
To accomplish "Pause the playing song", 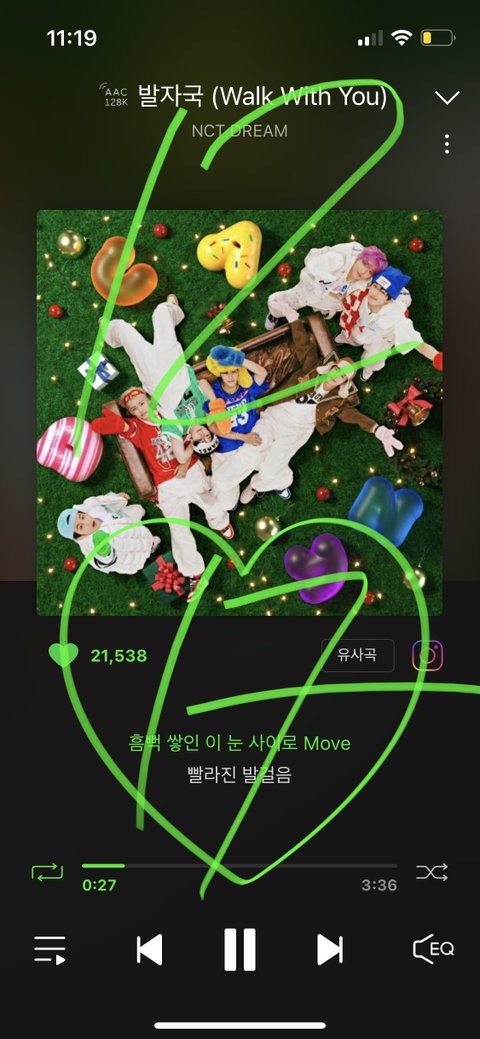I will [239, 950].
